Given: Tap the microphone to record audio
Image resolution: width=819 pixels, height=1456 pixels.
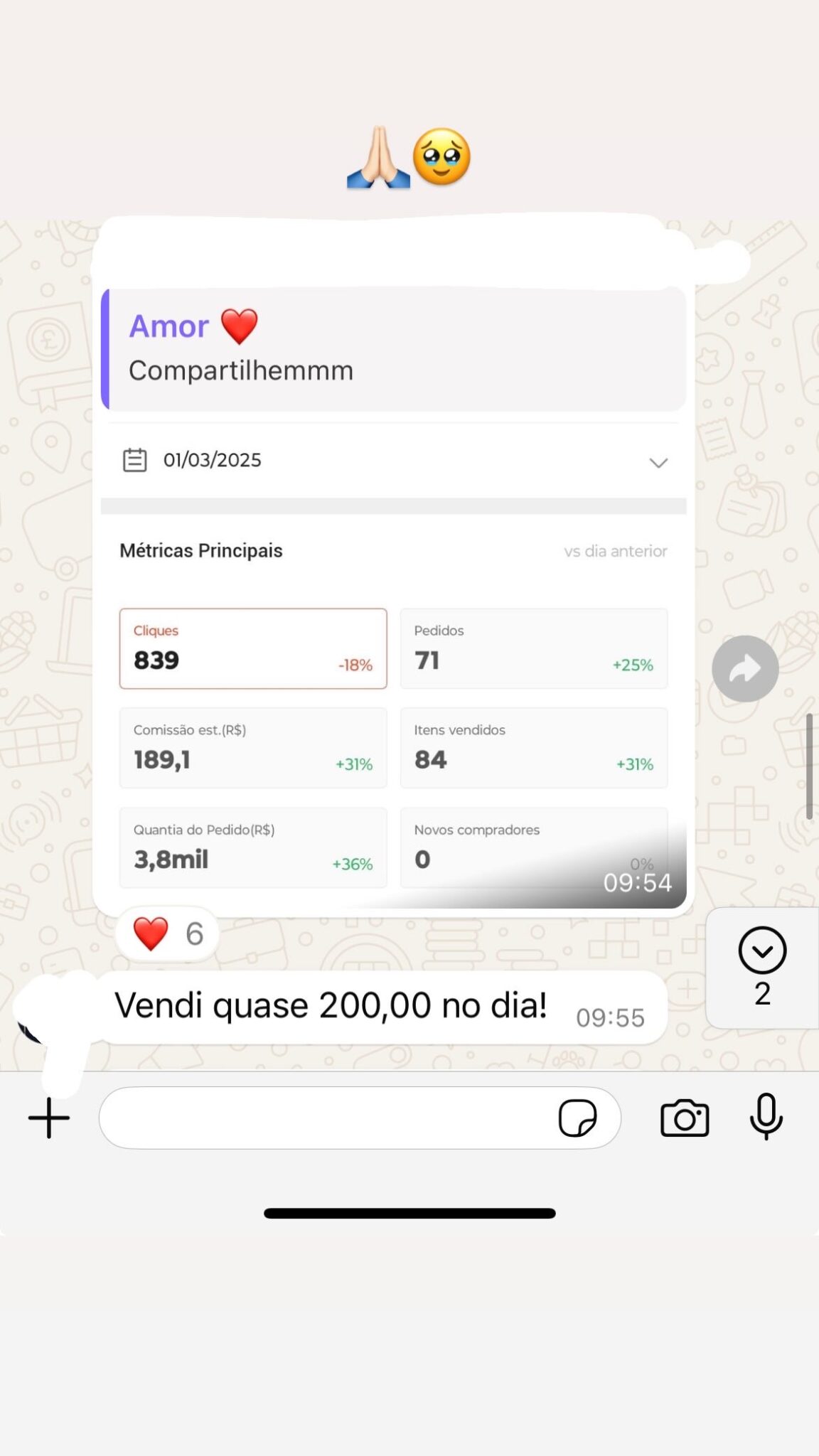Looking at the screenshot, I should 766,1117.
